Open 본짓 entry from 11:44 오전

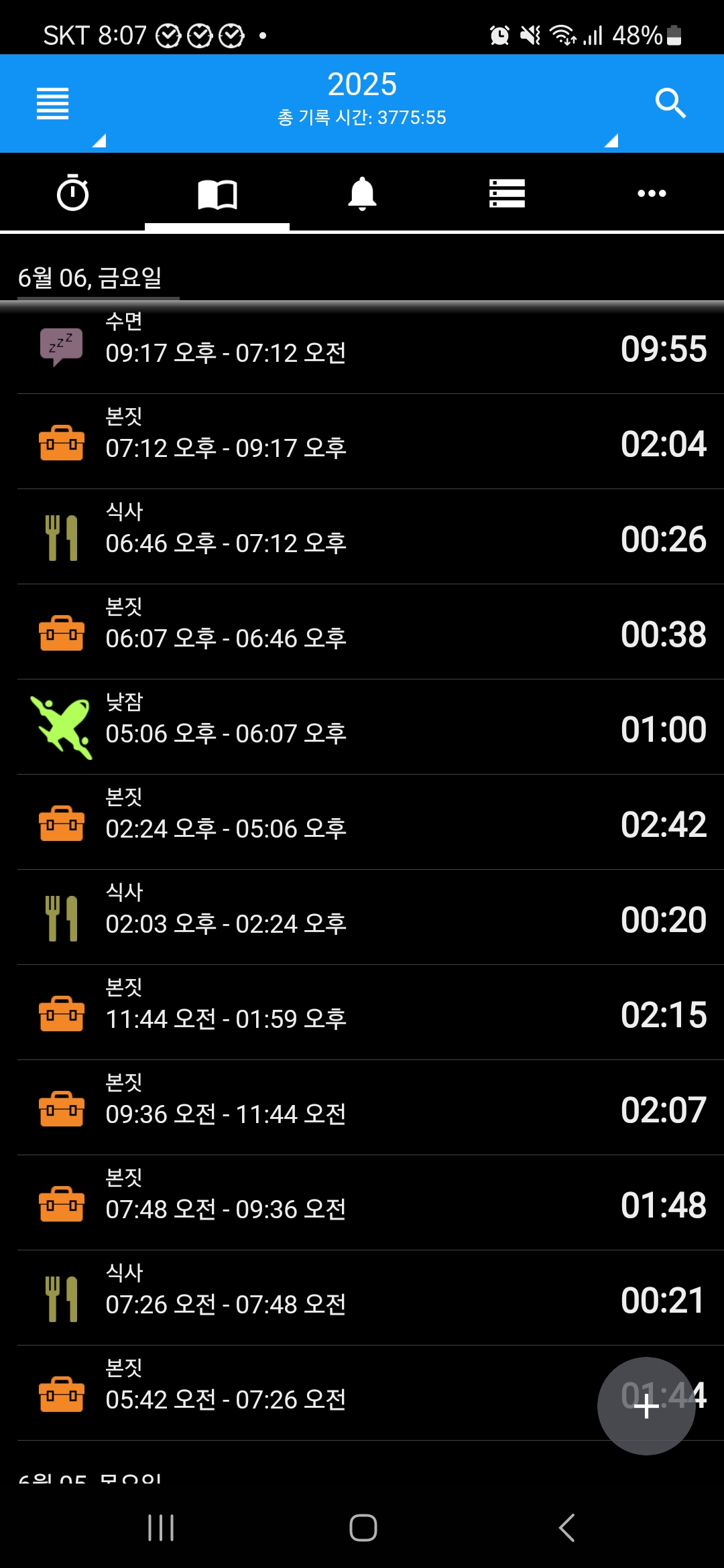(x=362, y=1013)
